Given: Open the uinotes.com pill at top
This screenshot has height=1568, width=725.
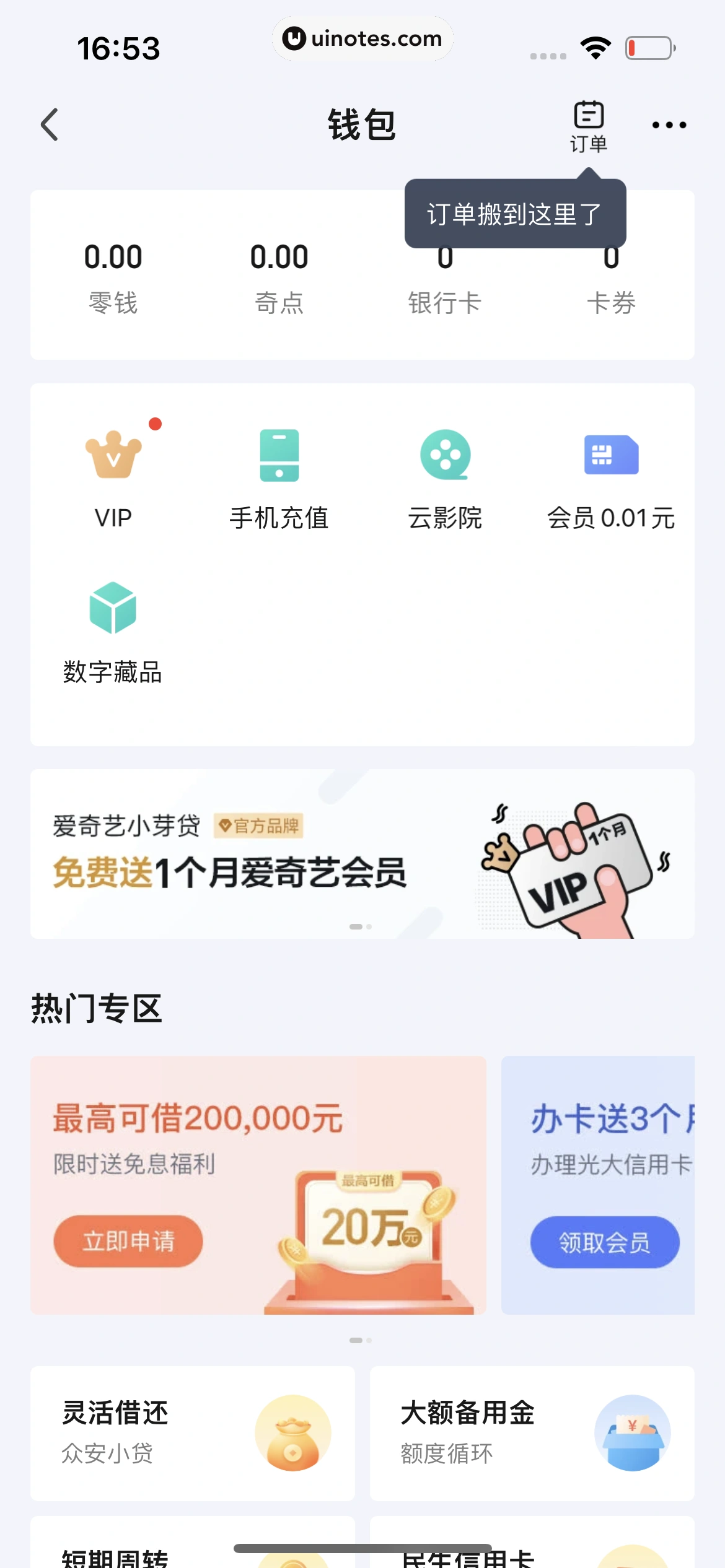Looking at the screenshot, I should pos(362,39).
